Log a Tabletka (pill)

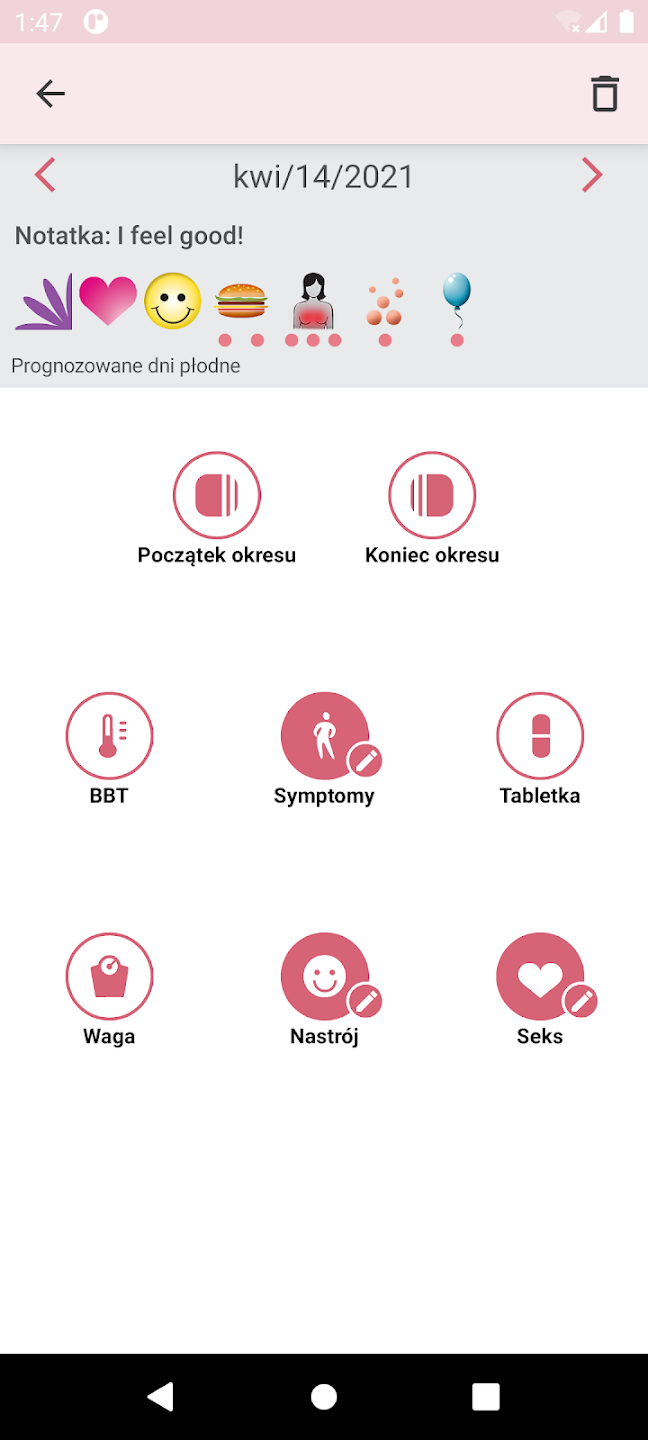coord(540,736)
